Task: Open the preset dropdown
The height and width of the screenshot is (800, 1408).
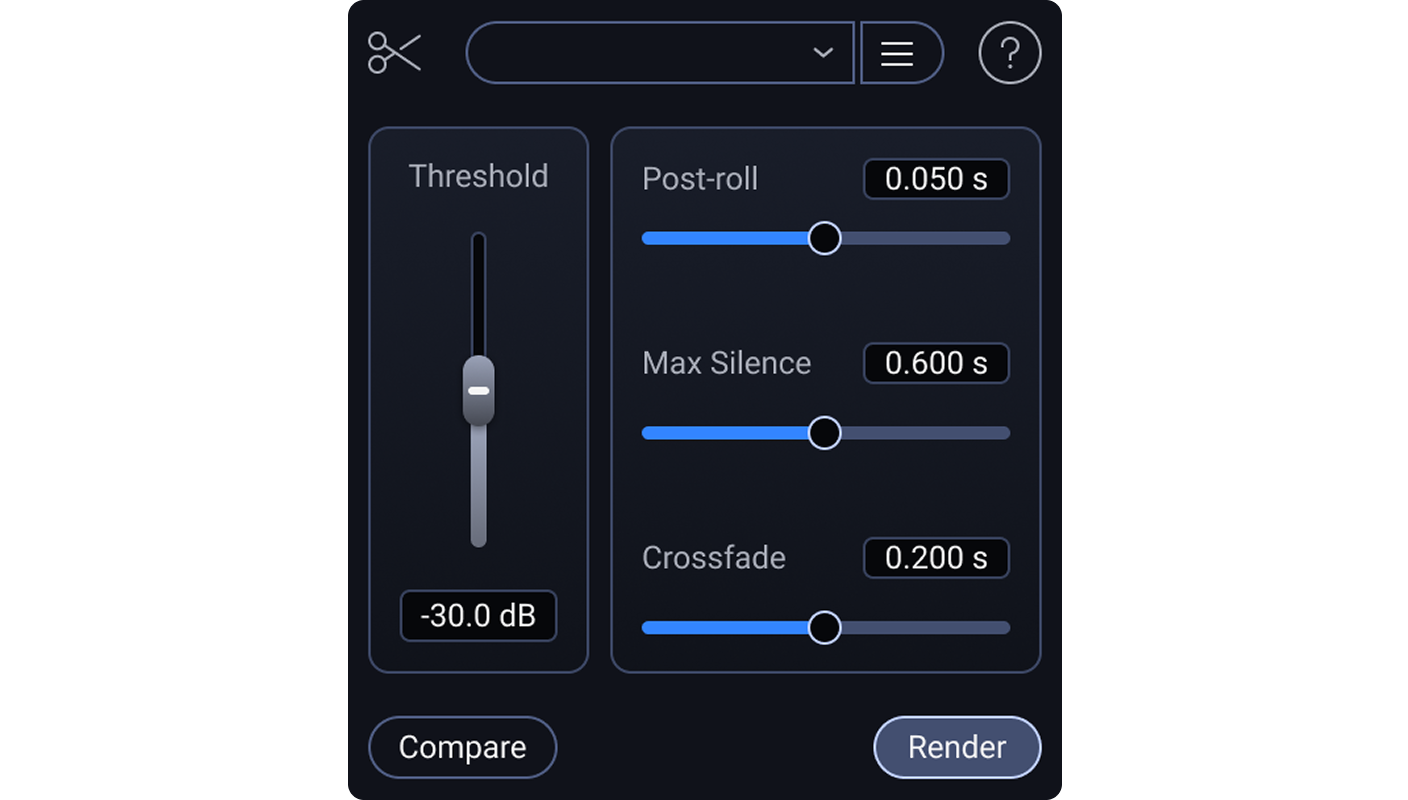Action: [x=660, y=53]
